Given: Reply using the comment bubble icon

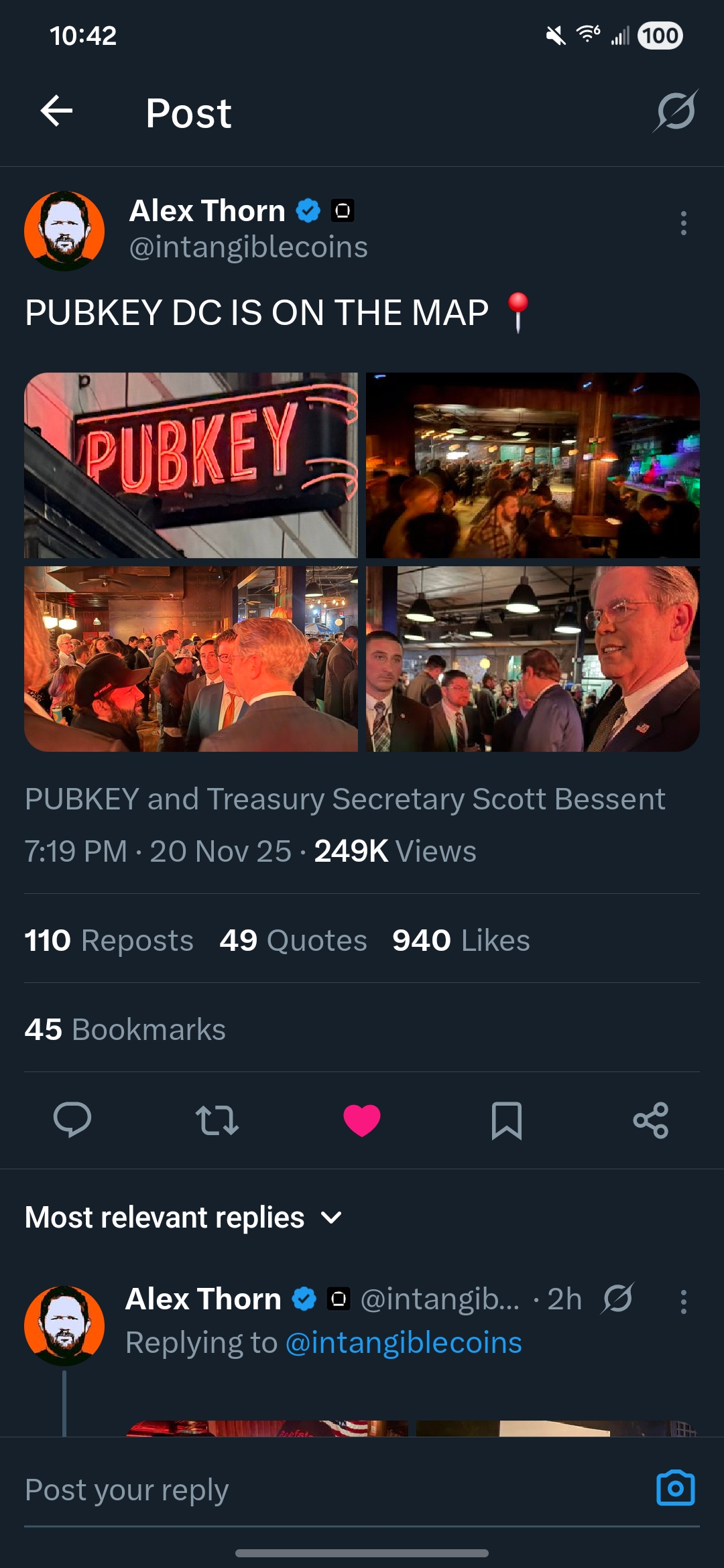Looking at the screenshot, I should click(72, 1120).
